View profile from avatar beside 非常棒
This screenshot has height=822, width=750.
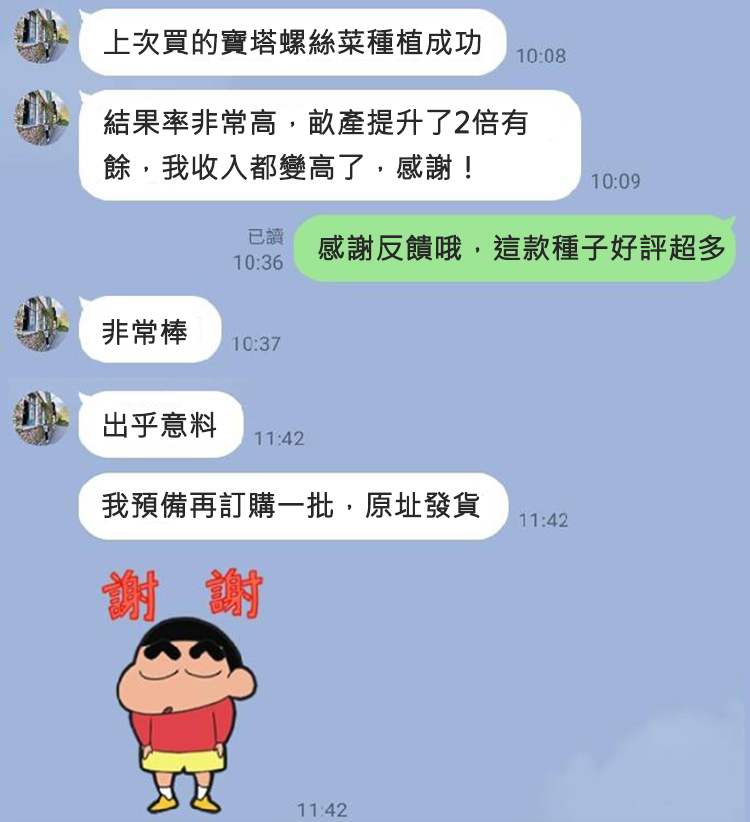(x=41, y=323)
